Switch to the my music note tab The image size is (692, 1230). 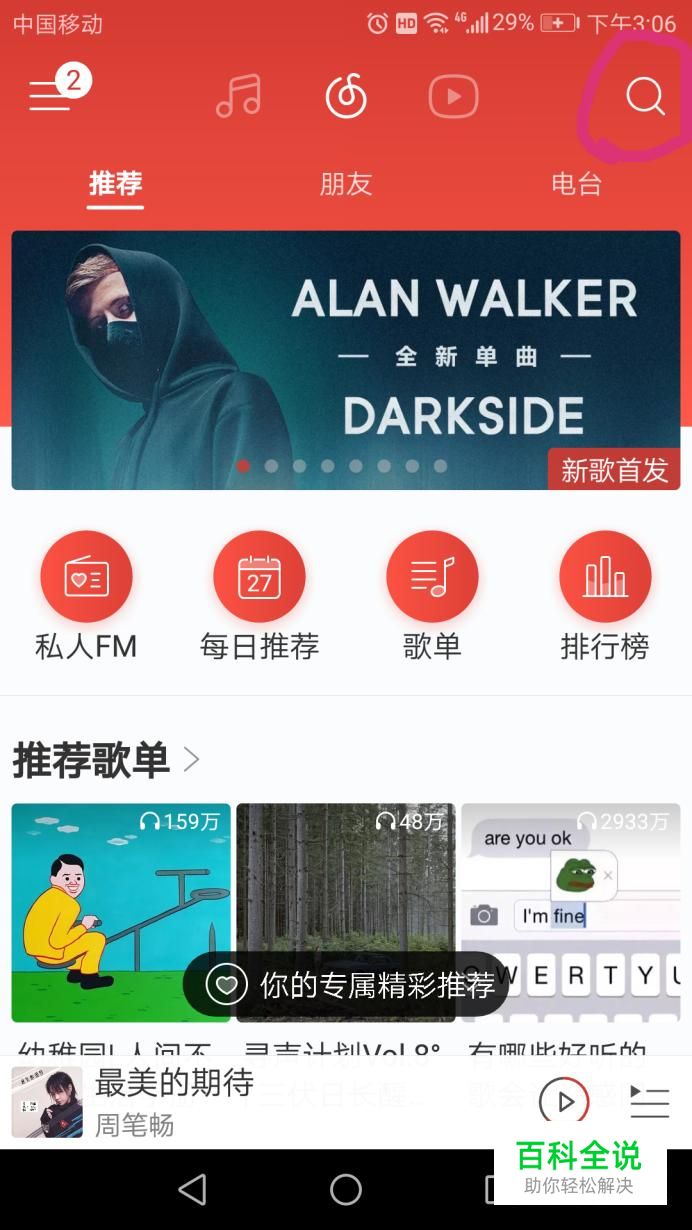coord(238,96)
